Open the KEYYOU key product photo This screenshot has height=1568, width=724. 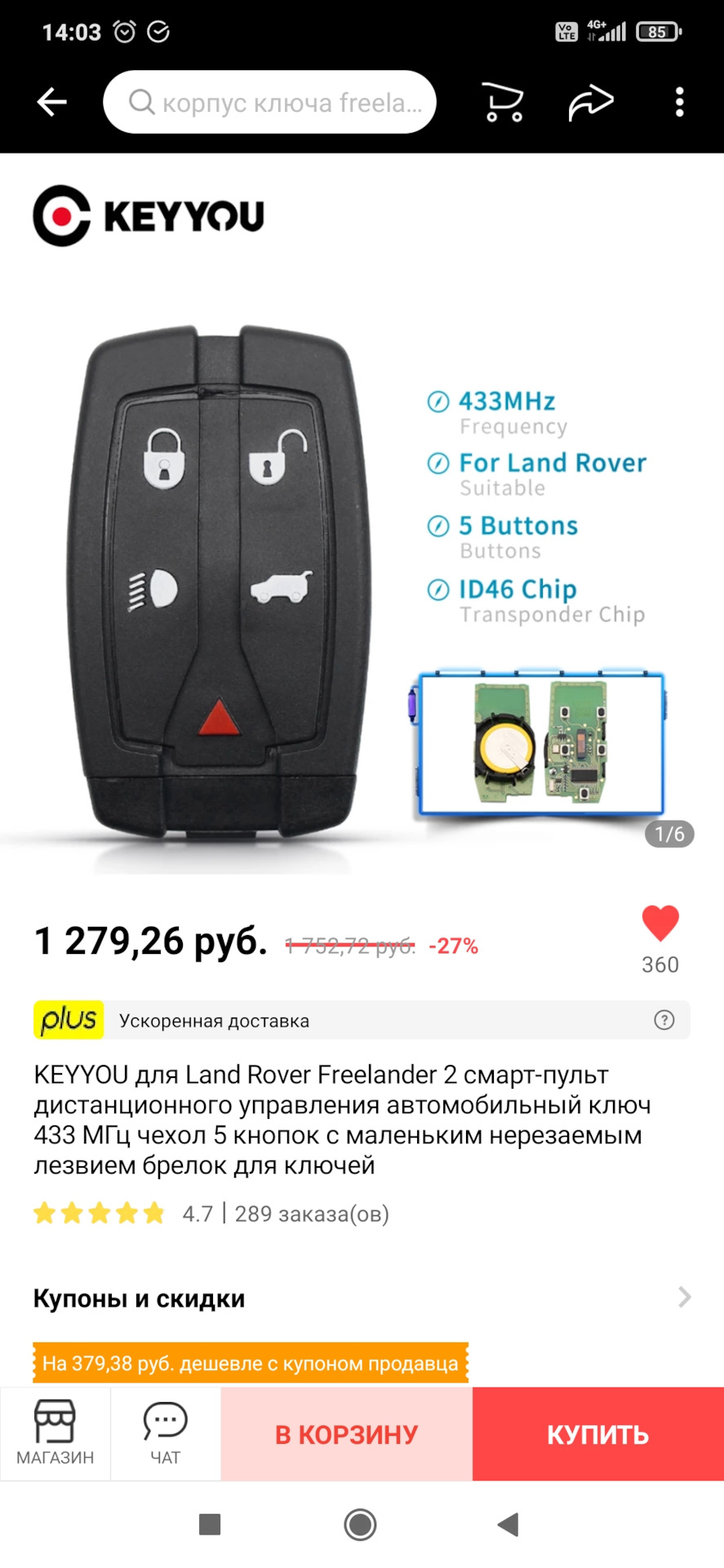click(220, 588)
